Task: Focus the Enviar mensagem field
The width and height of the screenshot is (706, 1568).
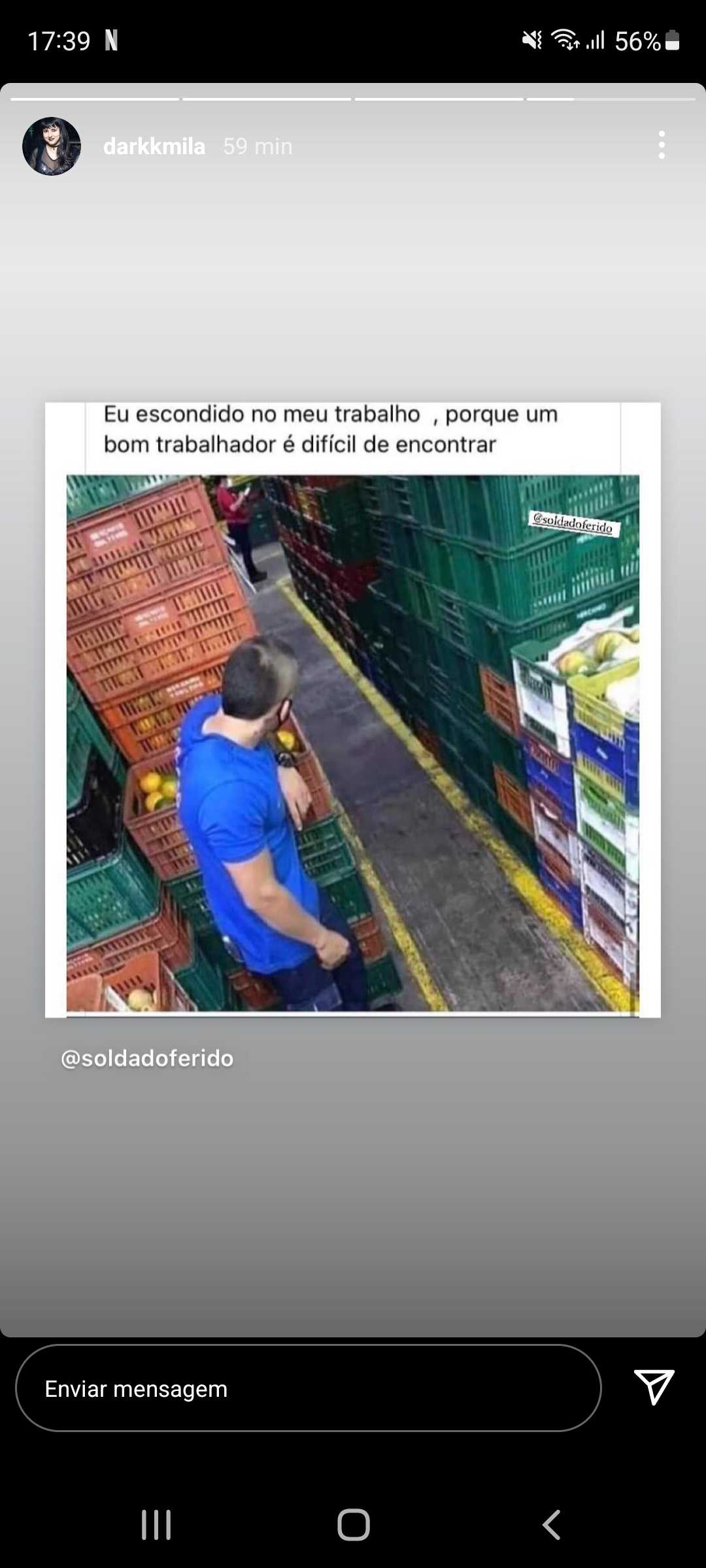Action: [x=308, y=1388]
